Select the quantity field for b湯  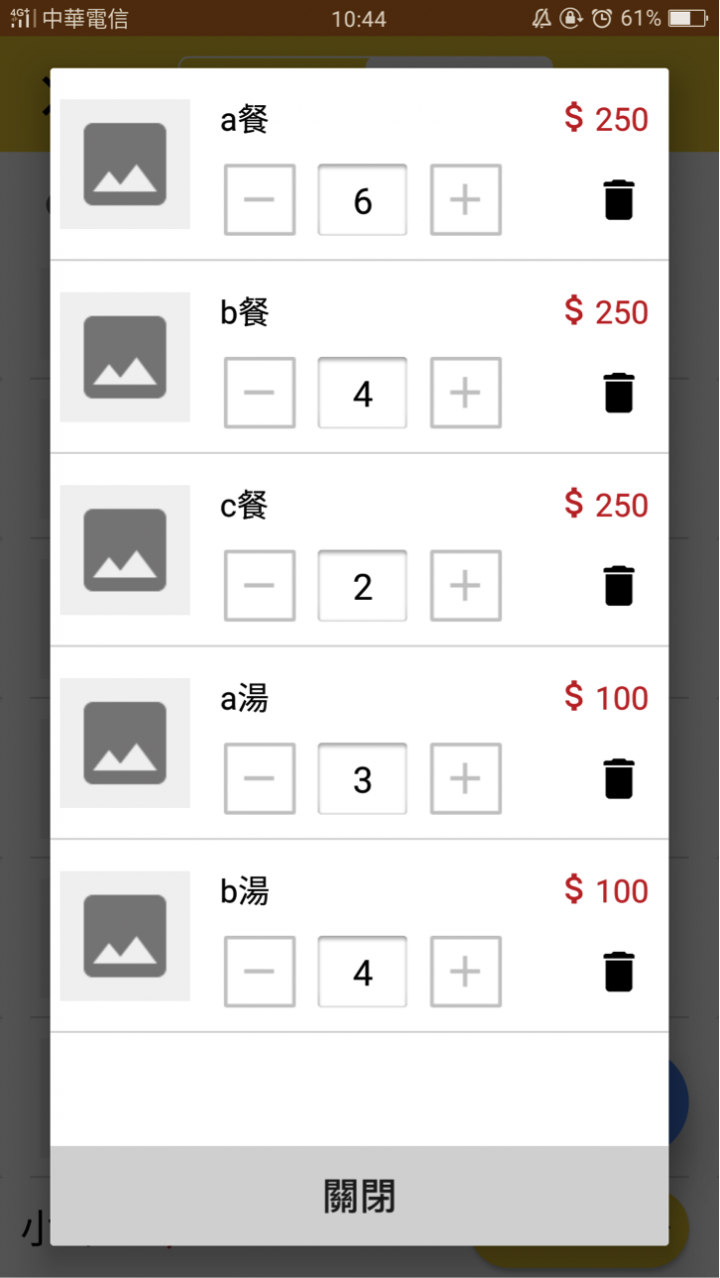point(362,972)
